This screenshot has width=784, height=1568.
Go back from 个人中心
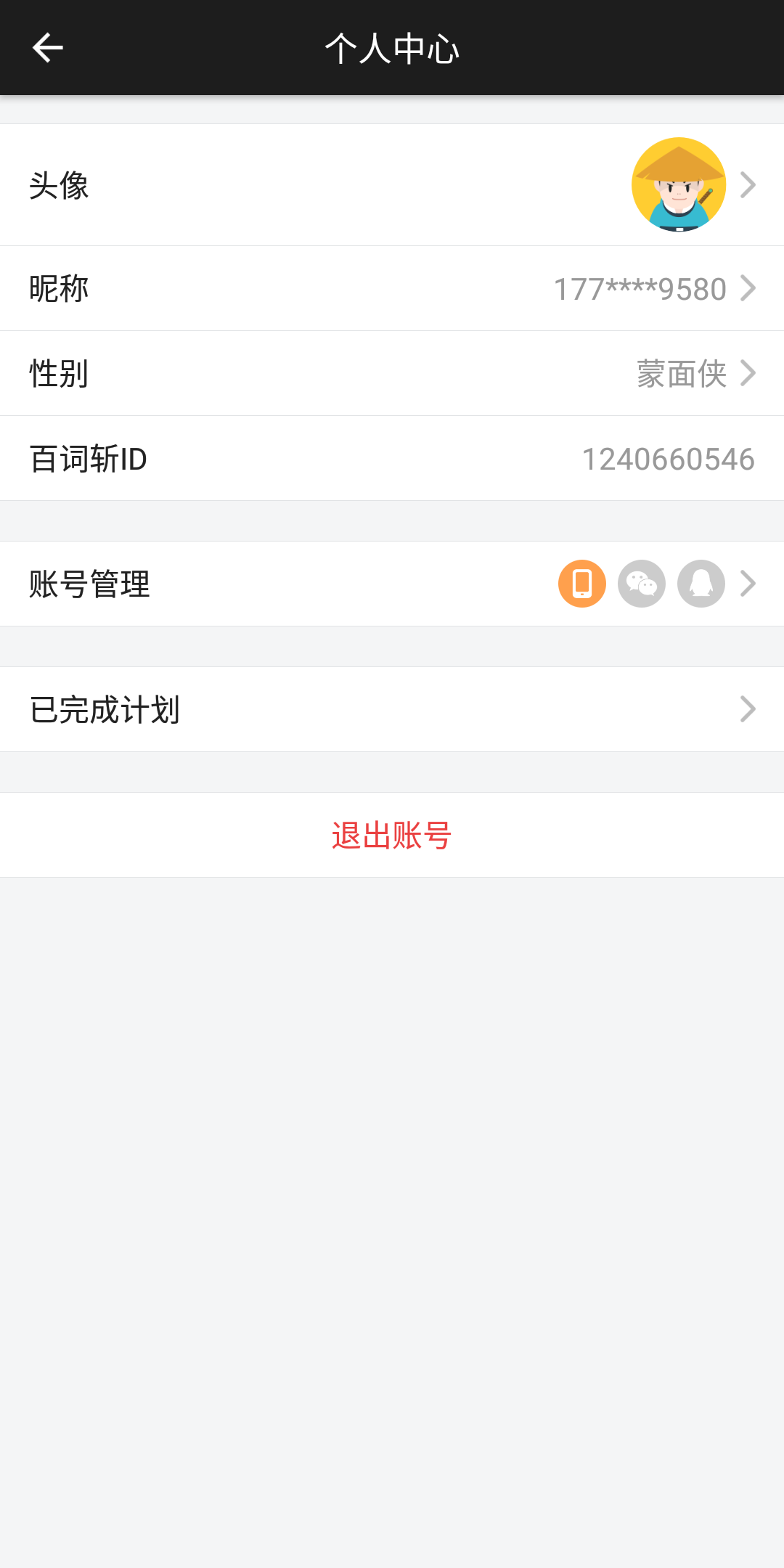(x=48, y=48)
